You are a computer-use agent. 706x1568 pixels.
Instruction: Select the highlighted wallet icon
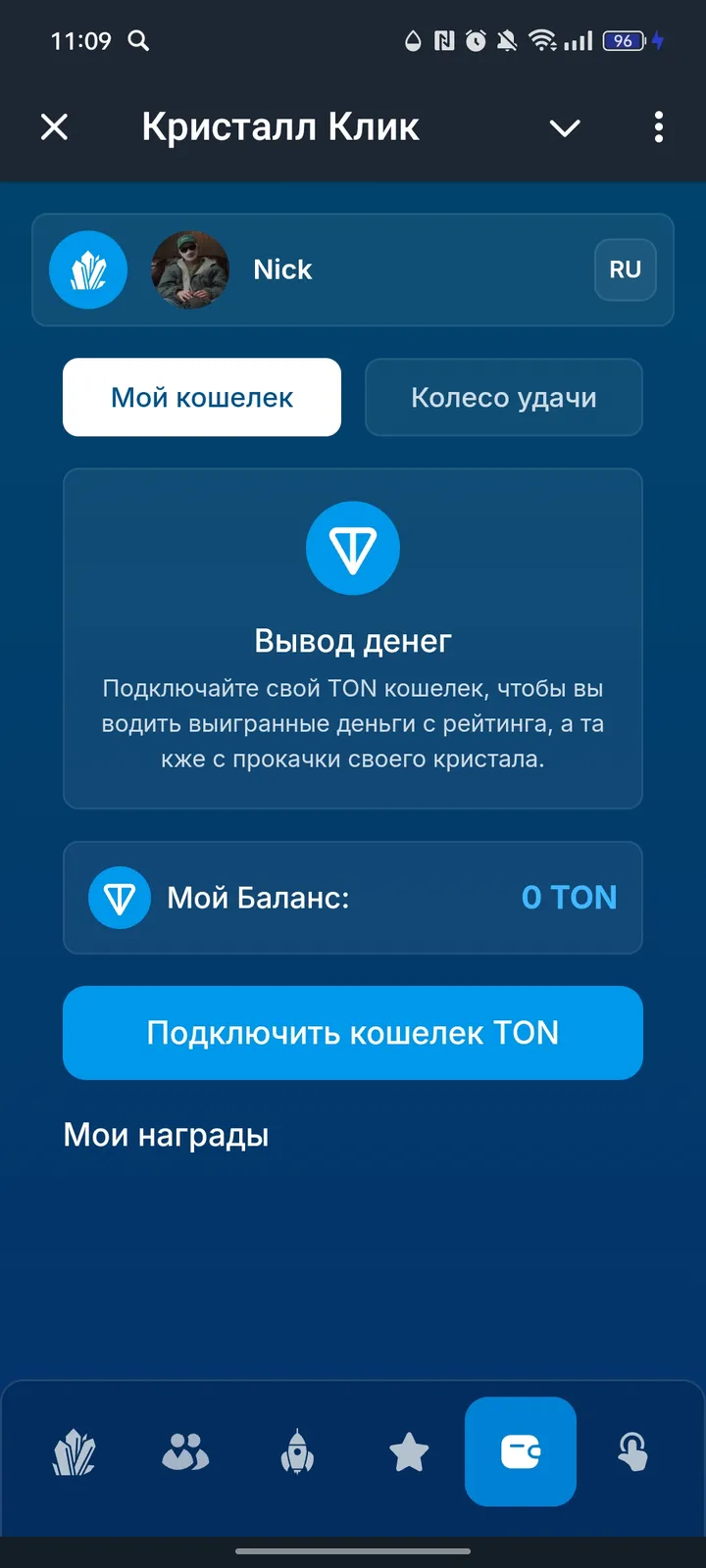tap(521, 1452)
